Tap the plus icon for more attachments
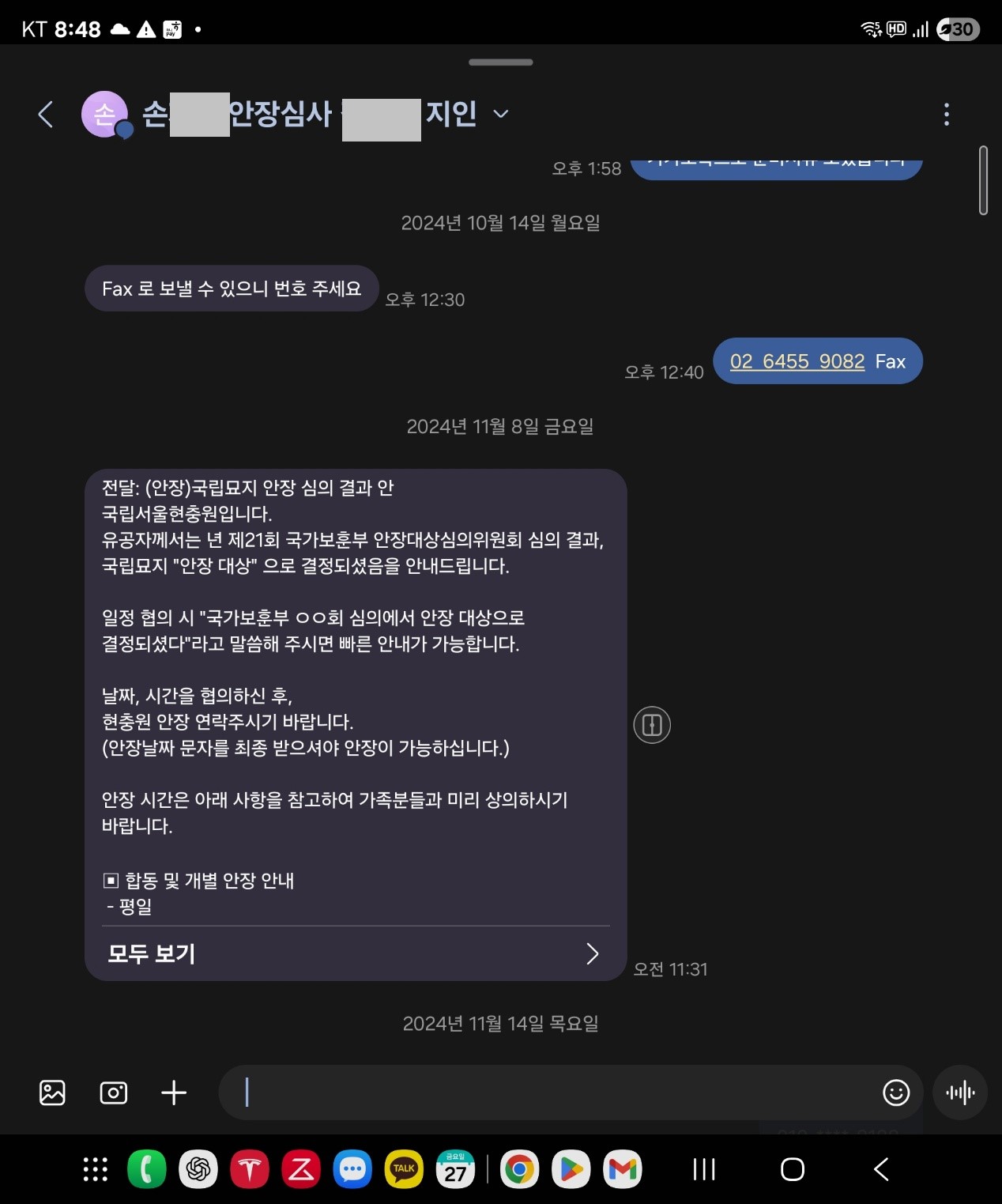The width and height of the screenshot is (1002, 1204). [174, 1093]
